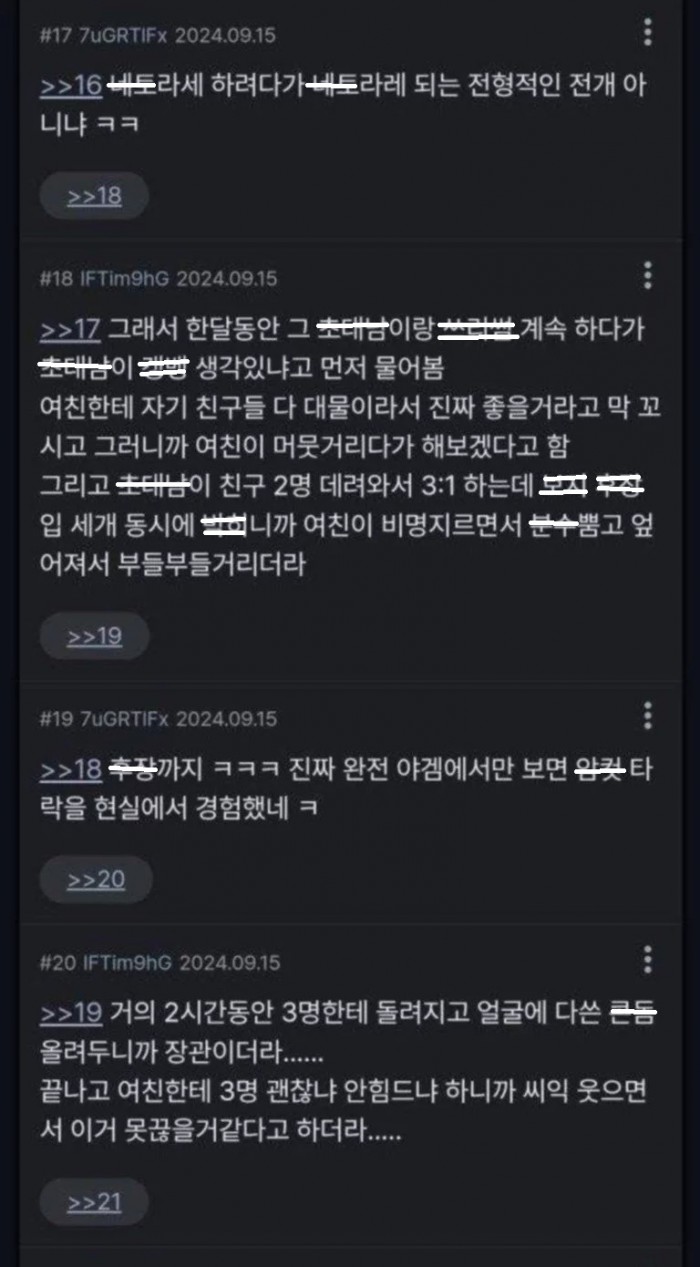Tap the >>20 reply chip under post #19
The width and height of the screenshot is (700, 1267).
tap(96, 880)
